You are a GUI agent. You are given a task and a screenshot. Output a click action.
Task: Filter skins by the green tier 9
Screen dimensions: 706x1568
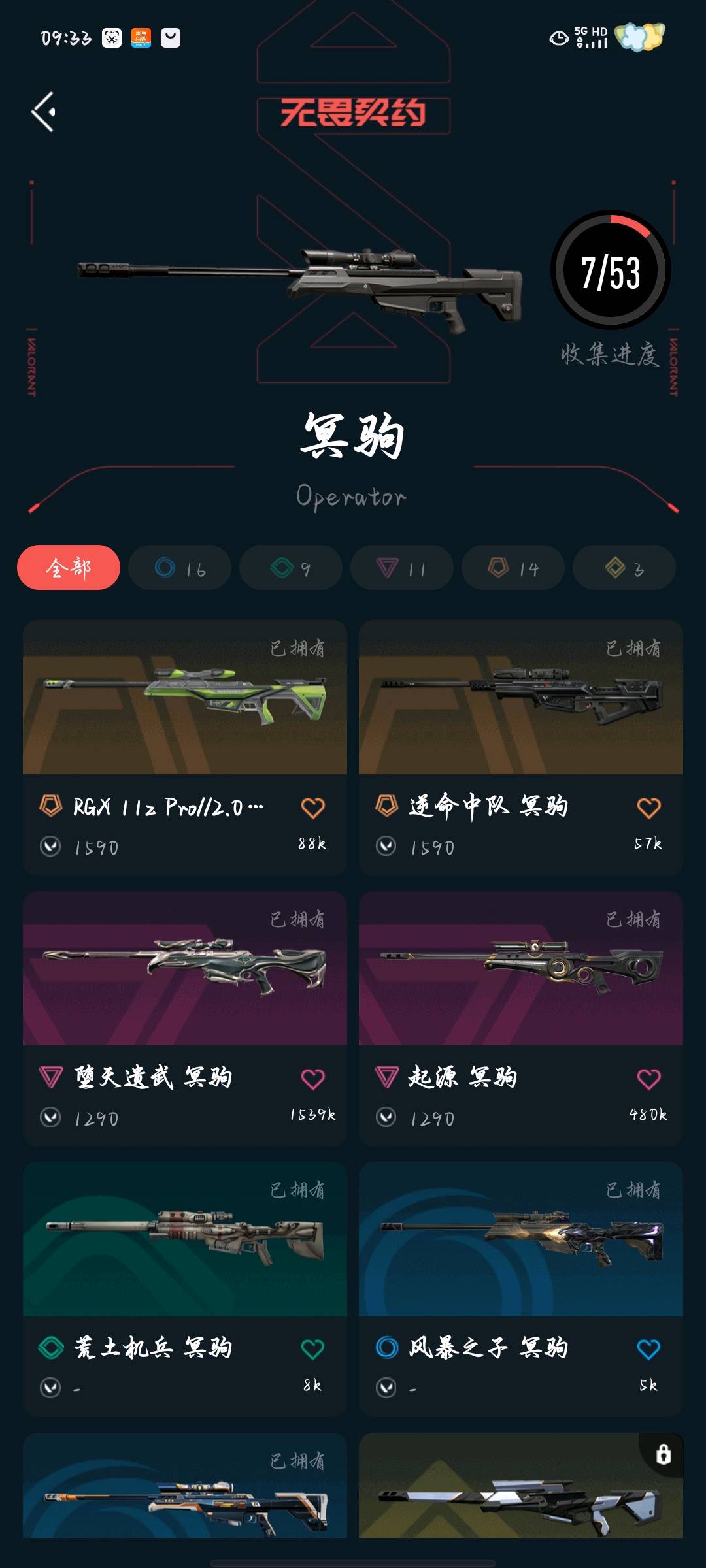coord(291,567)
